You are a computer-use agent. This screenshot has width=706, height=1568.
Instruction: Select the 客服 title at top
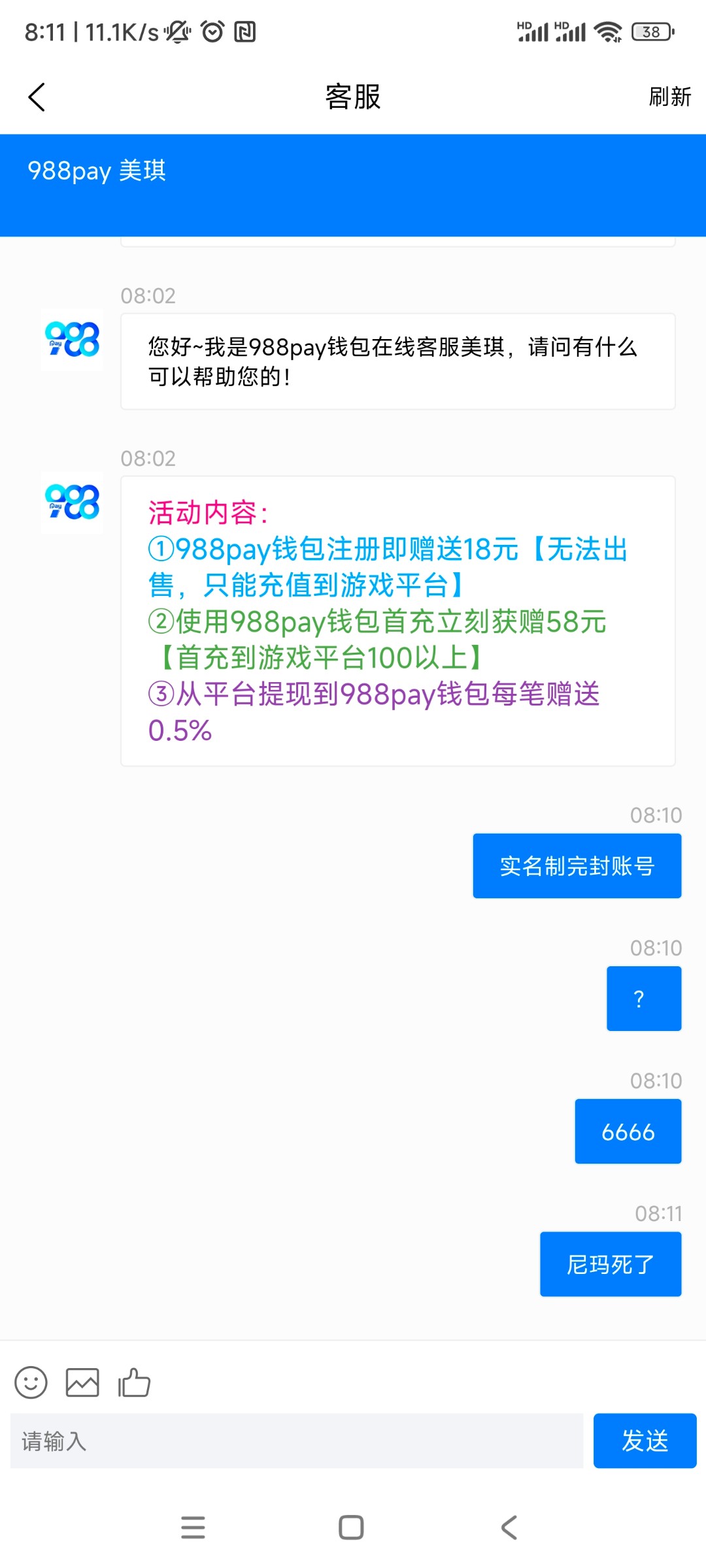click(353, 96)
